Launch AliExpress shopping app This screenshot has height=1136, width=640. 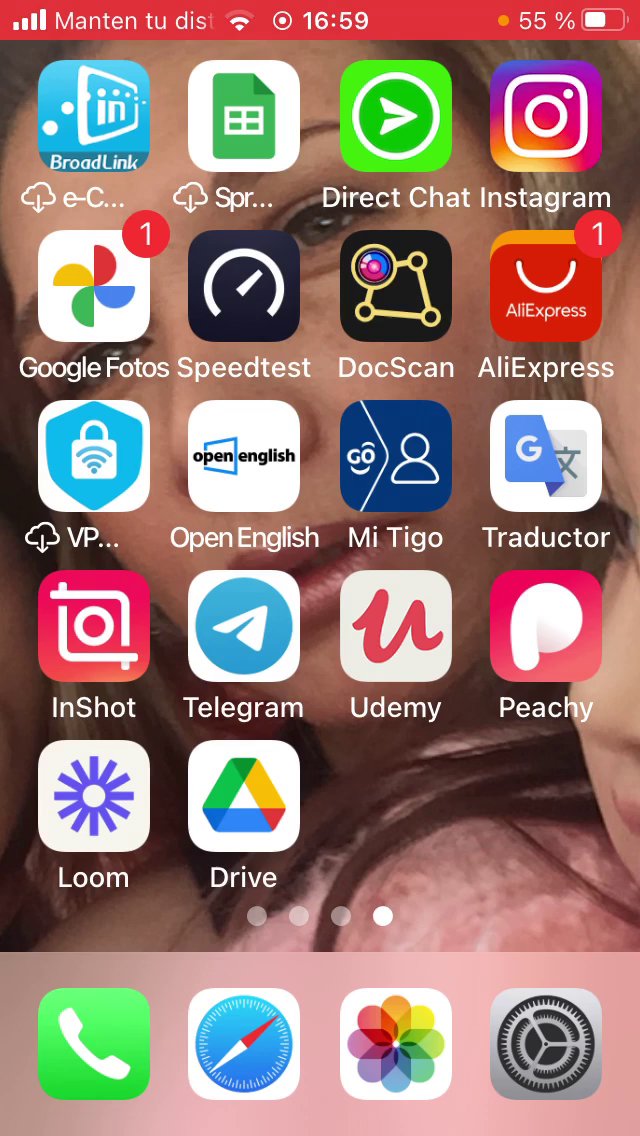click(x=546, y=286)
